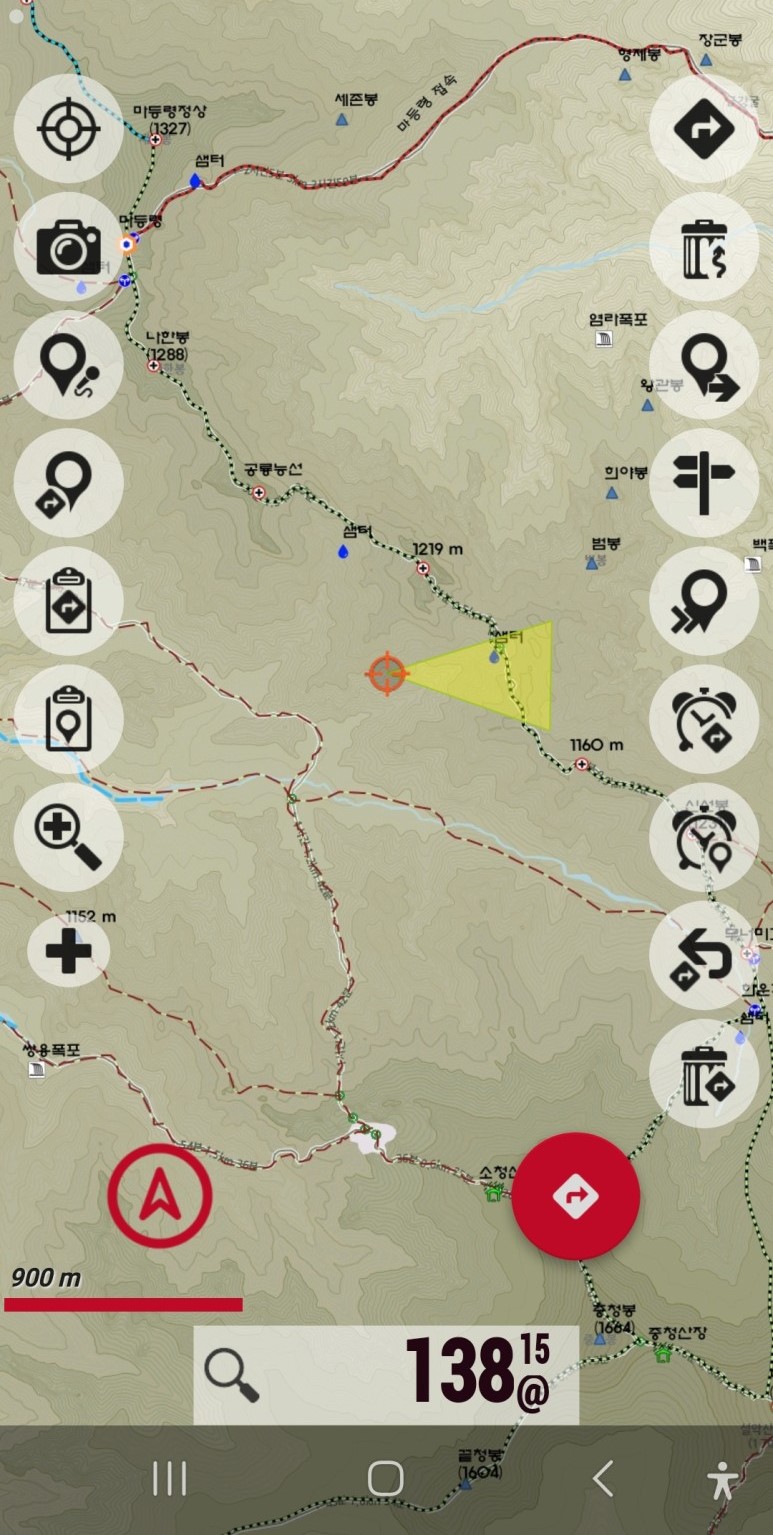Open the waypoint list clipboard icon

[x=68, y=719]
